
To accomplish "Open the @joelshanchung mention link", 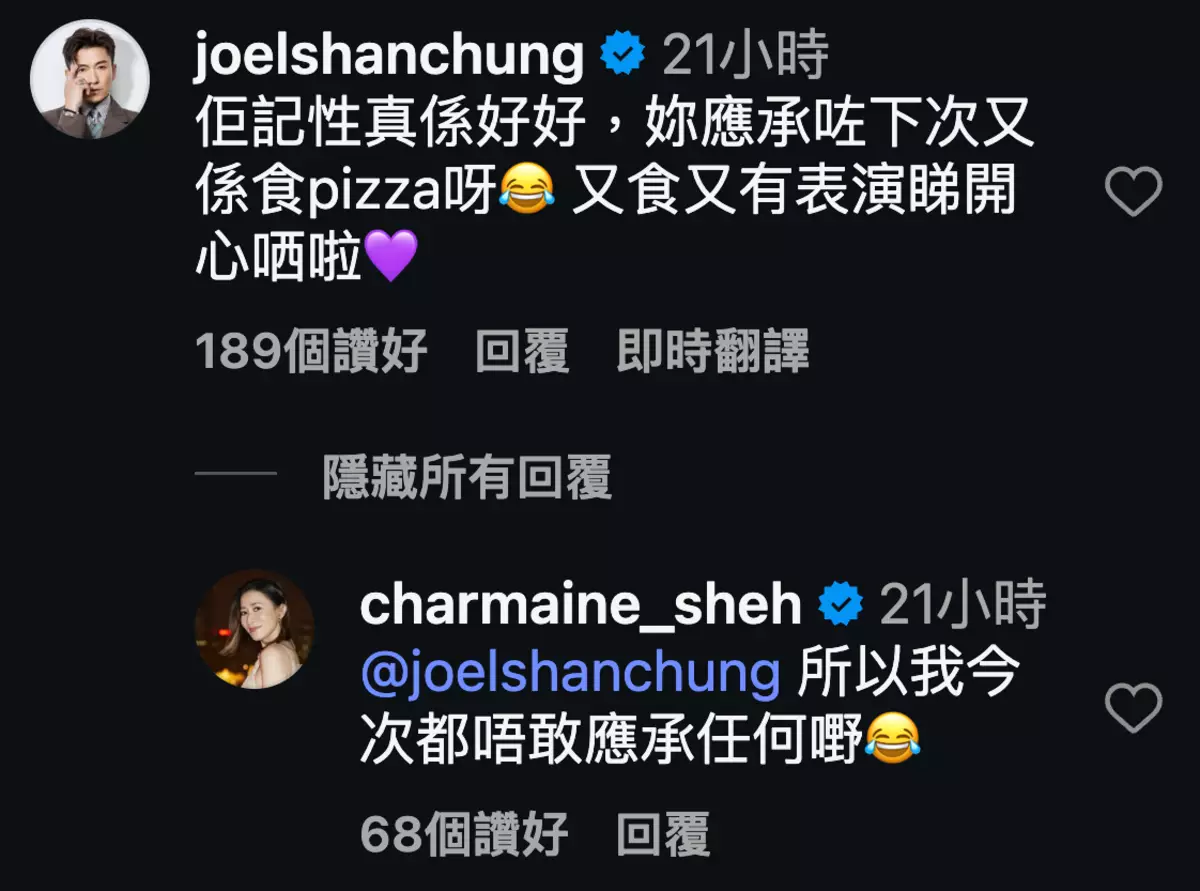I will [x=569, y=675].
